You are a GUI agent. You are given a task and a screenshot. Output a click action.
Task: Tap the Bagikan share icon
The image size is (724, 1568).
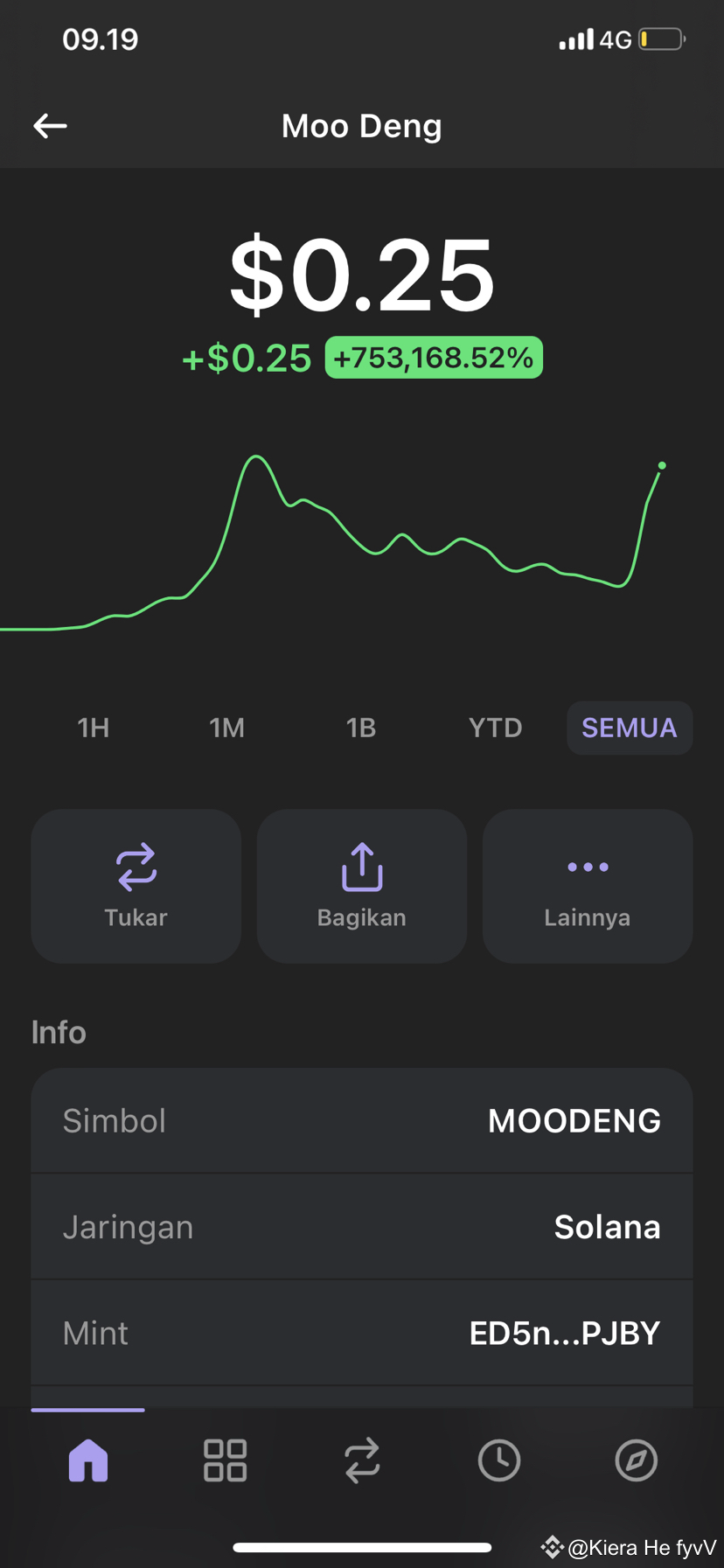click(361, 868)
